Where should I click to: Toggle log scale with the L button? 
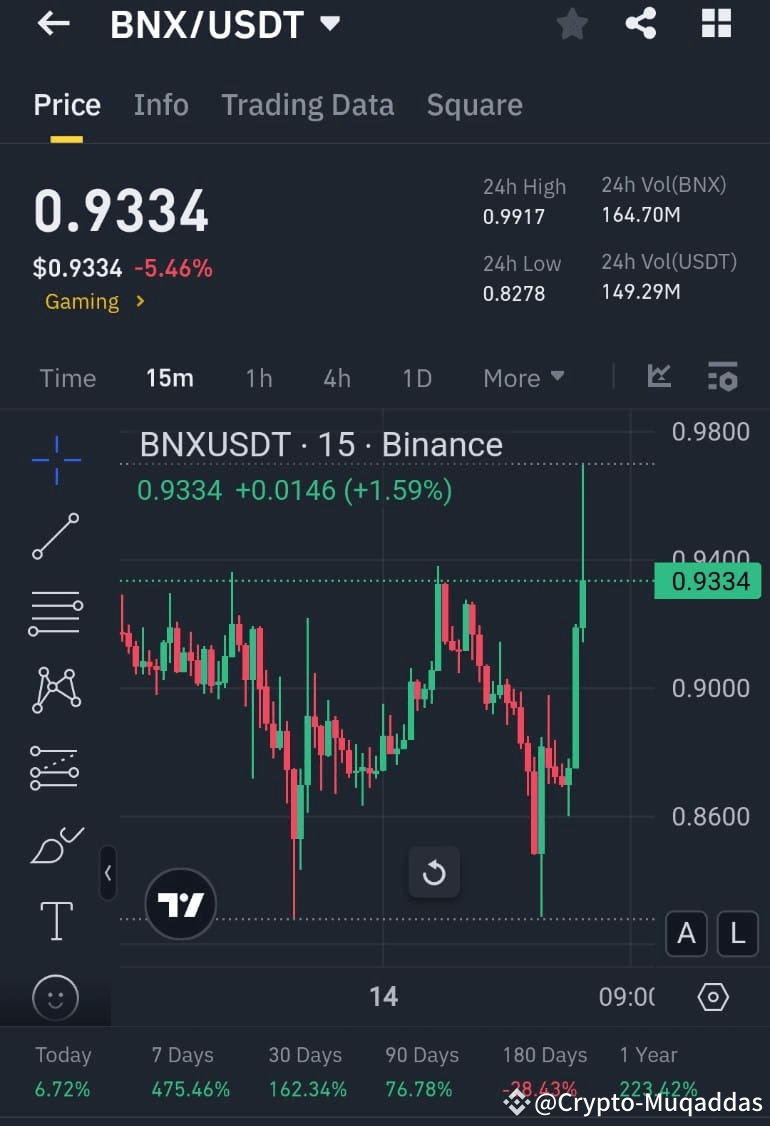(x=737, y=933)
